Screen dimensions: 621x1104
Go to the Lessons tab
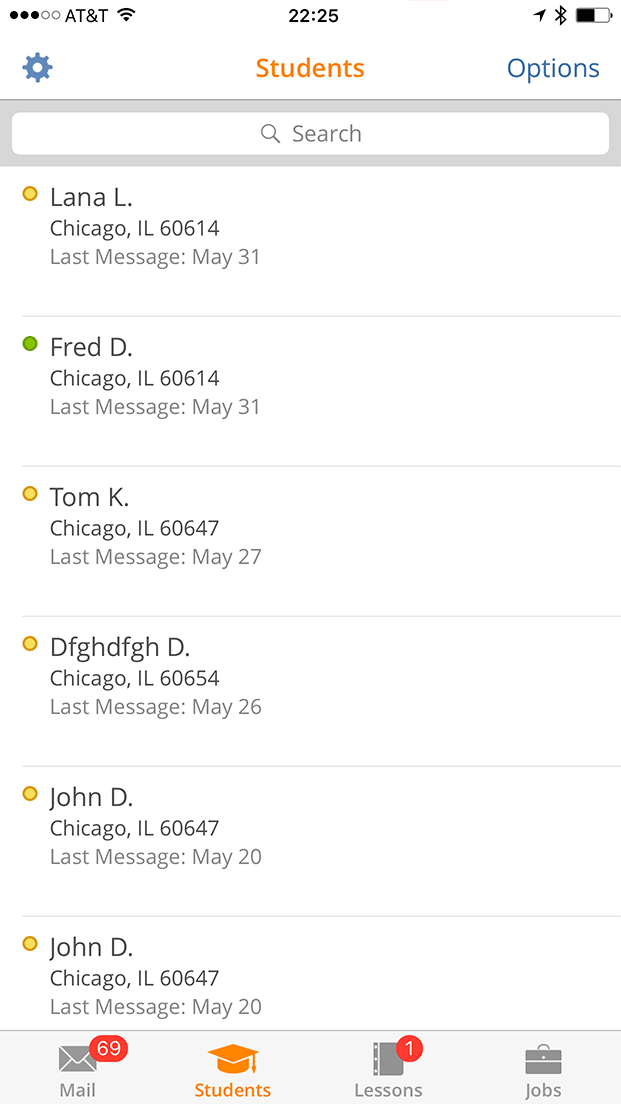click(389, 1068)
